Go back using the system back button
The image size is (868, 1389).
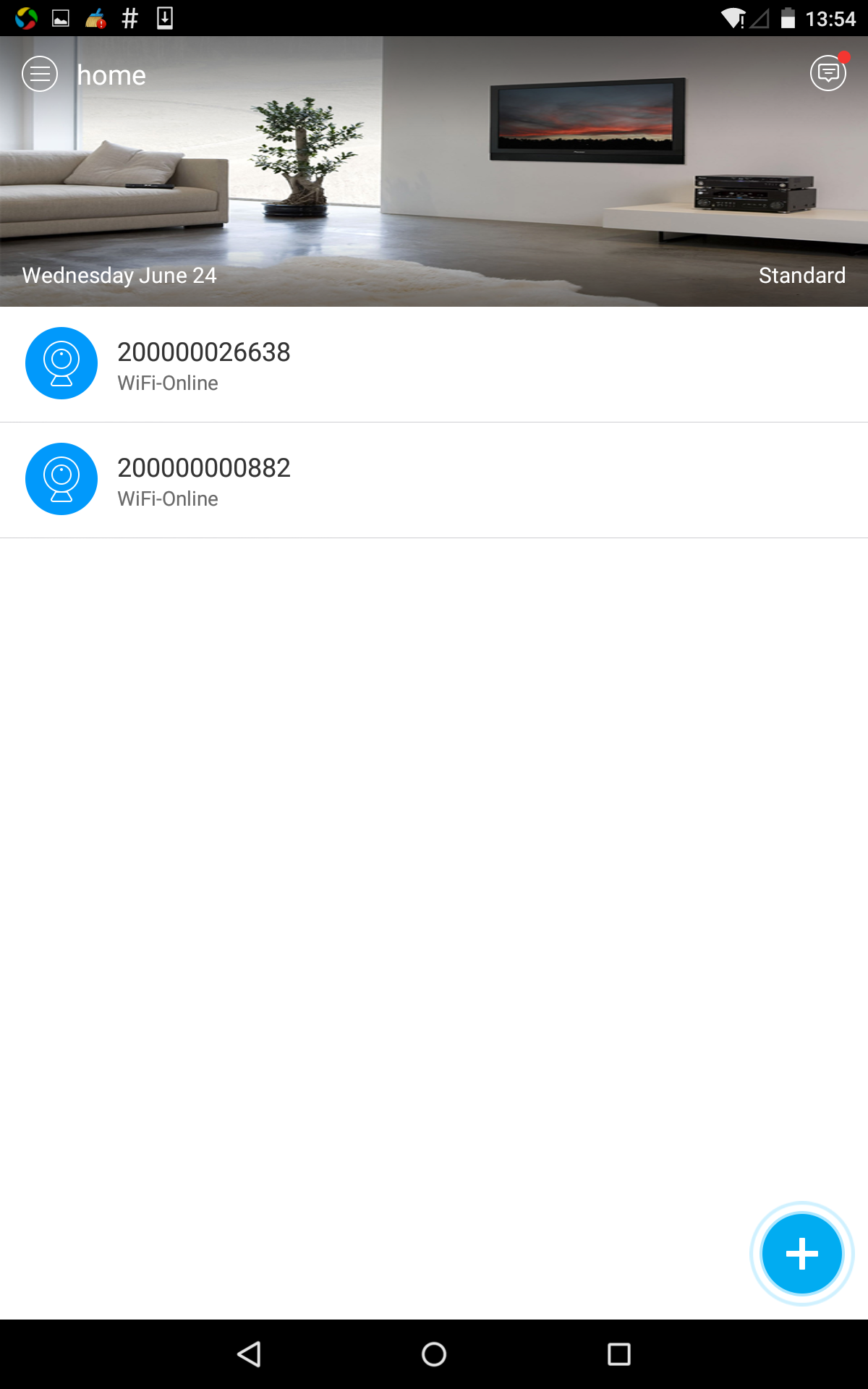[249, 1354]
